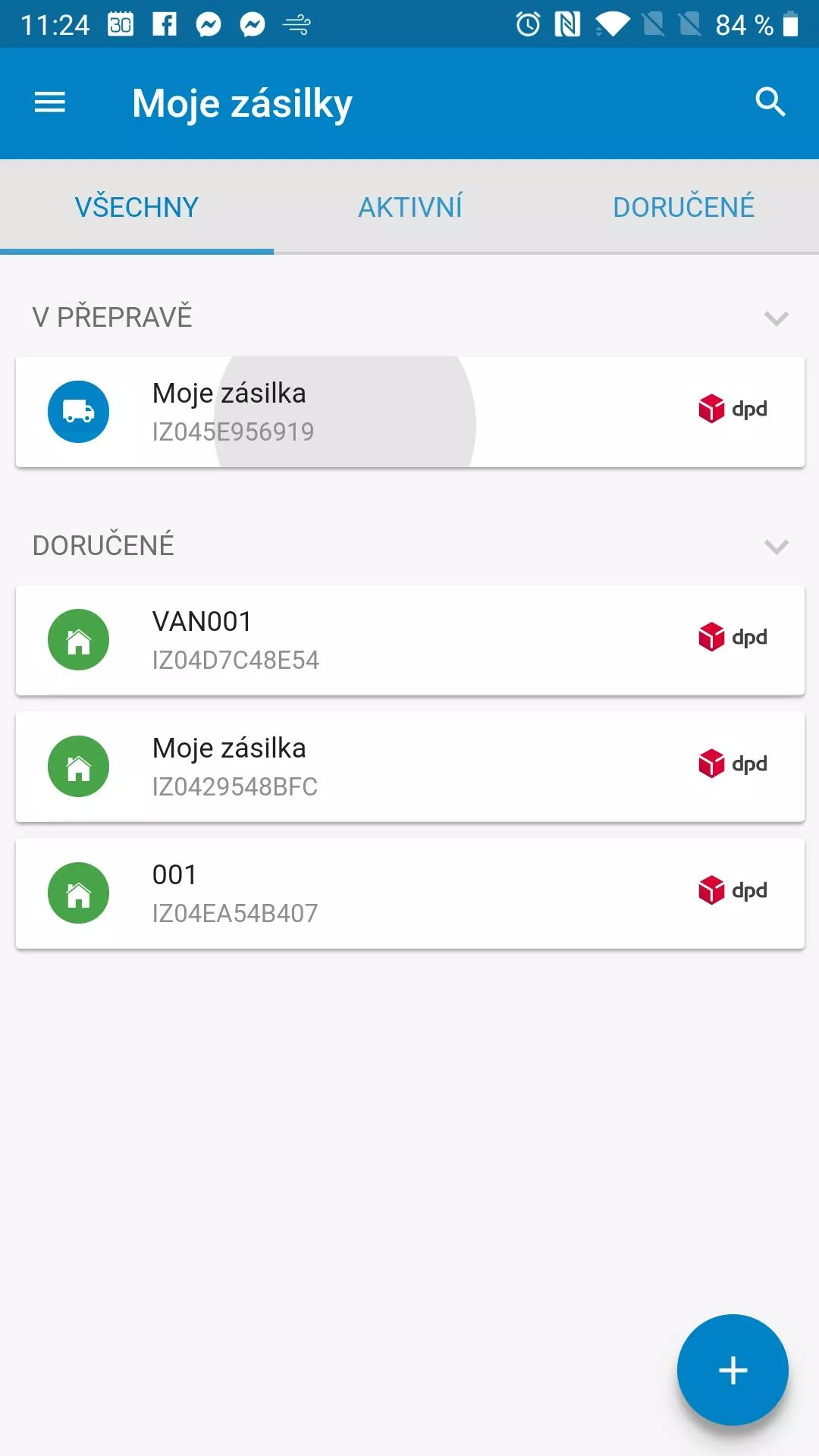Open the hamburger navigation menu
This screenshot has height=1456, width=819.
click(x=50, y=102)
